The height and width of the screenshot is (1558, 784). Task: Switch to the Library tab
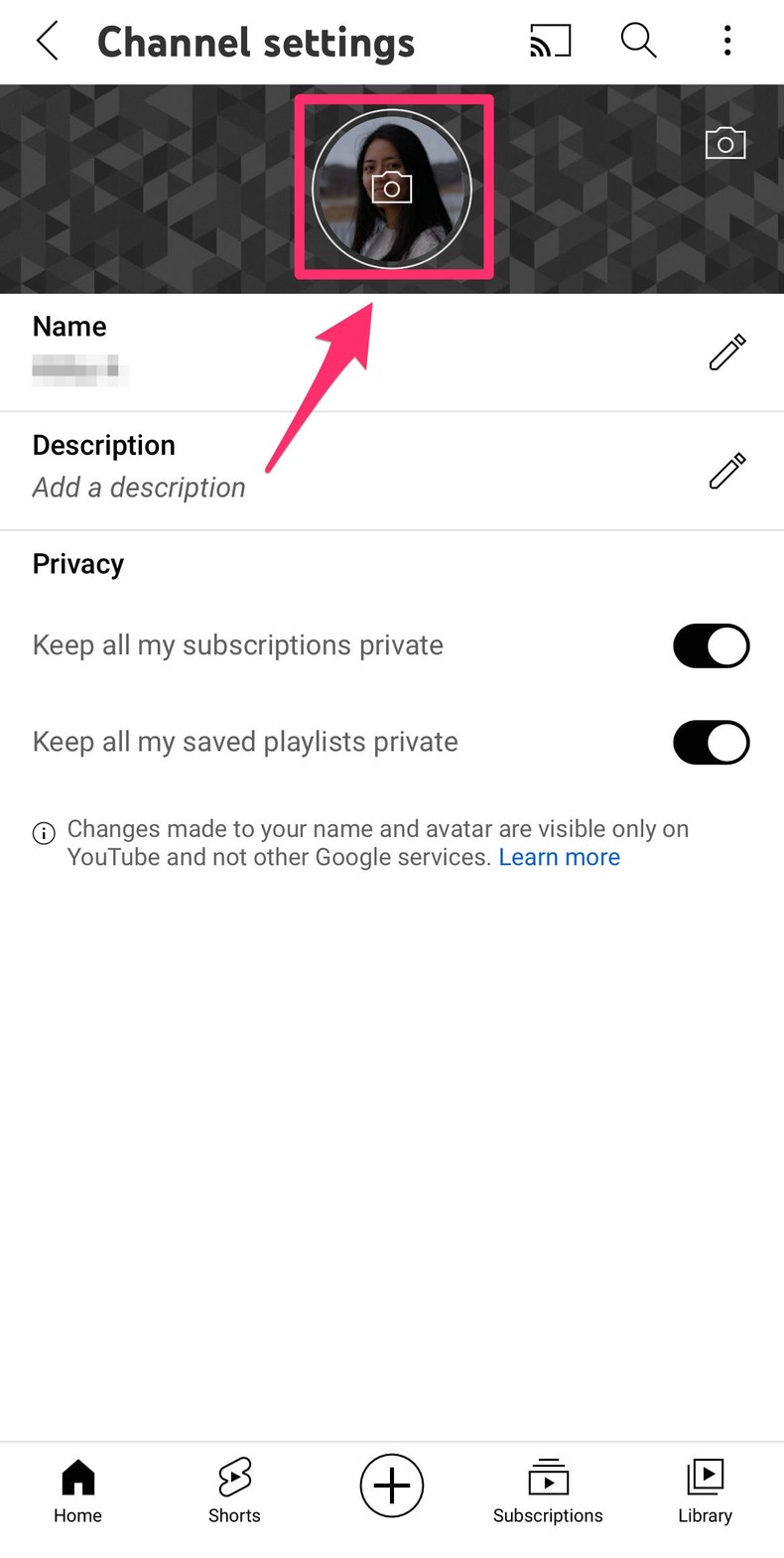(706, 1490)
